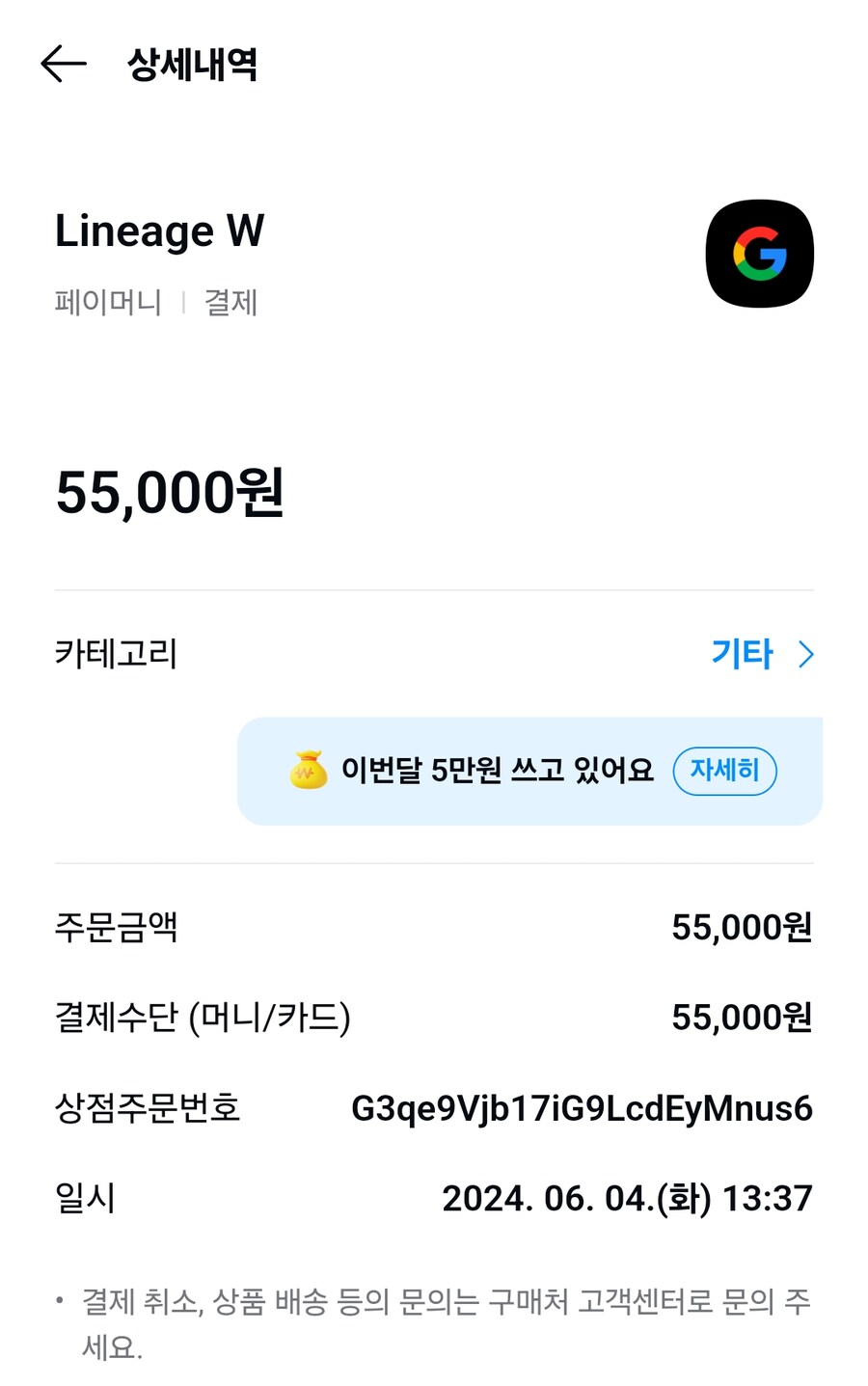Screen dimensions: 868x1386
Task: Copy the G3qe9Vjb17iG9LcdEyMnus6 order number
Action: pos(582,1108)
